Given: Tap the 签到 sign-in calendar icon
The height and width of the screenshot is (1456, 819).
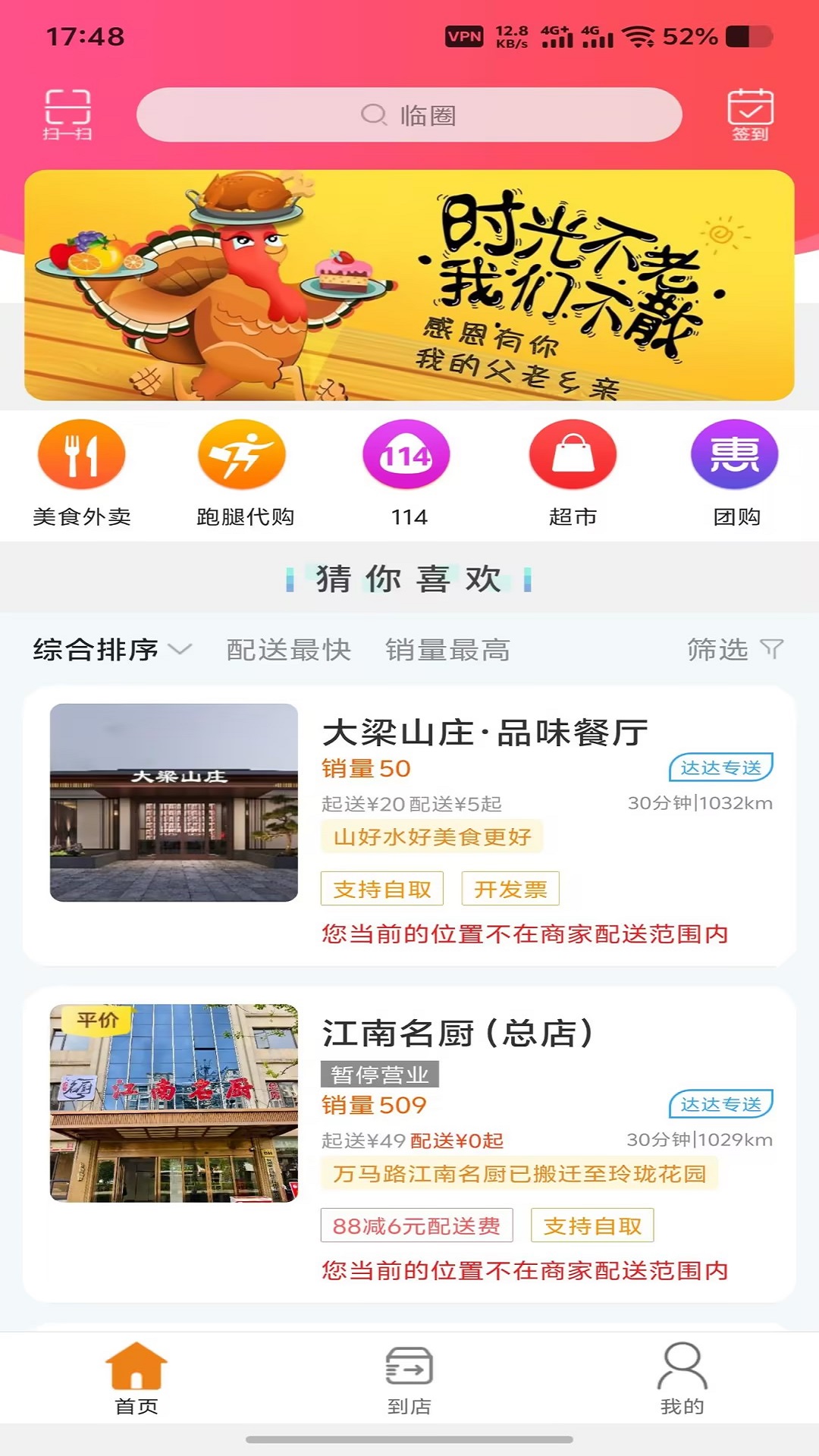Looking at the screenshot, I should 748,115.
